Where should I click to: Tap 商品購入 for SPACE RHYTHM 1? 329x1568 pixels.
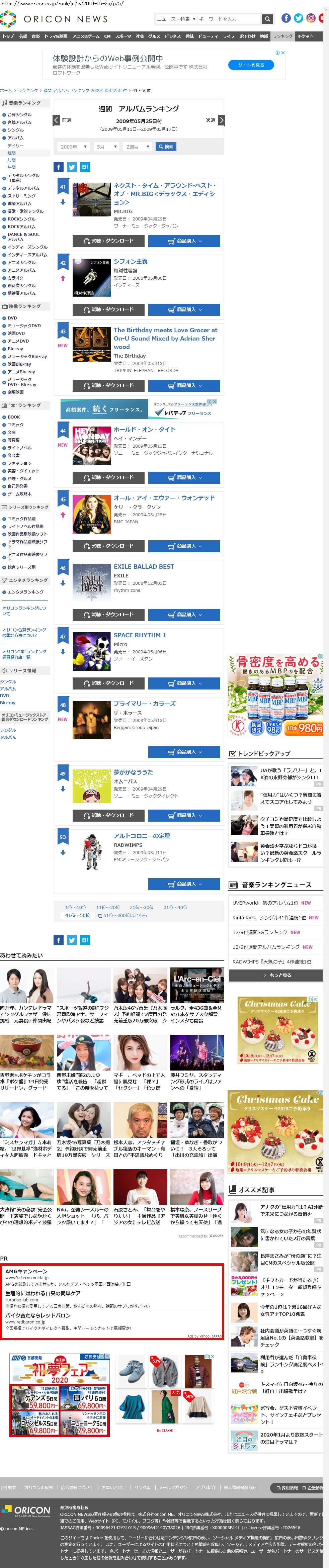pyautogui.click(x=184, y=683)
